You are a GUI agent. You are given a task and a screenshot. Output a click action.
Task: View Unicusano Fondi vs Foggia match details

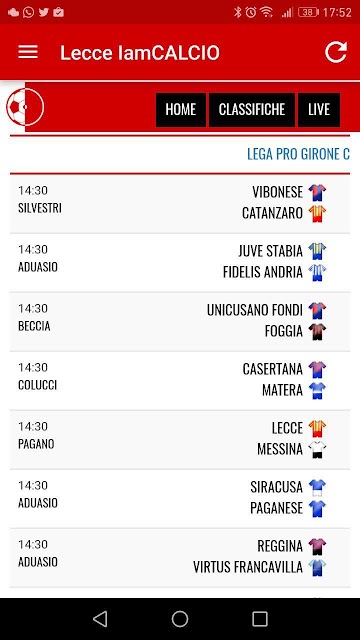point(180,322)
